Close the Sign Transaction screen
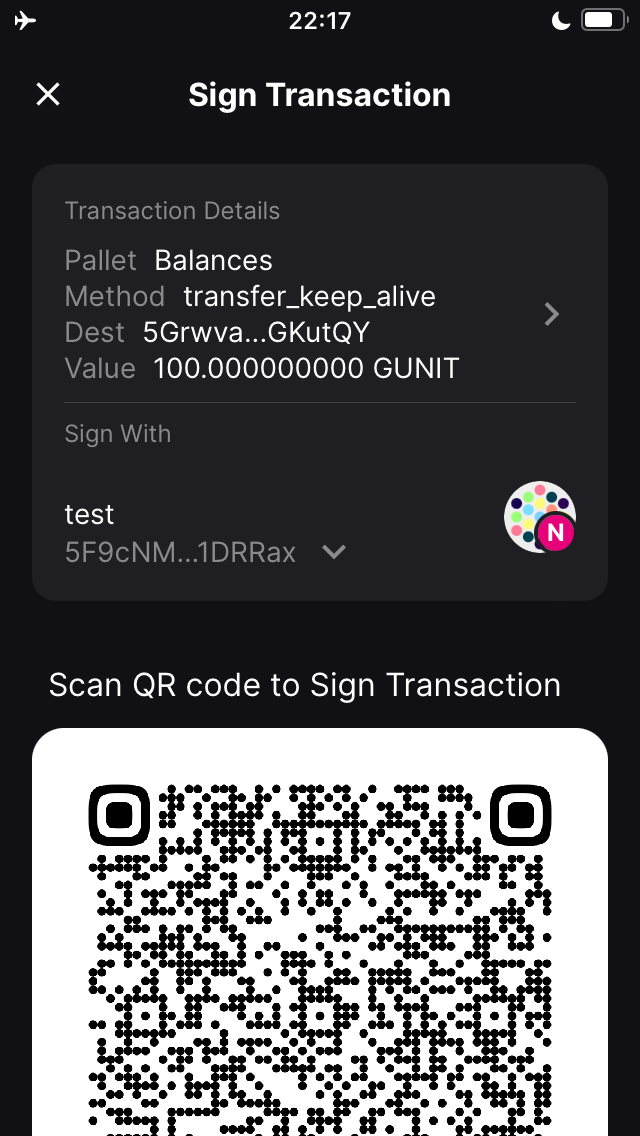 click(48, 94)
